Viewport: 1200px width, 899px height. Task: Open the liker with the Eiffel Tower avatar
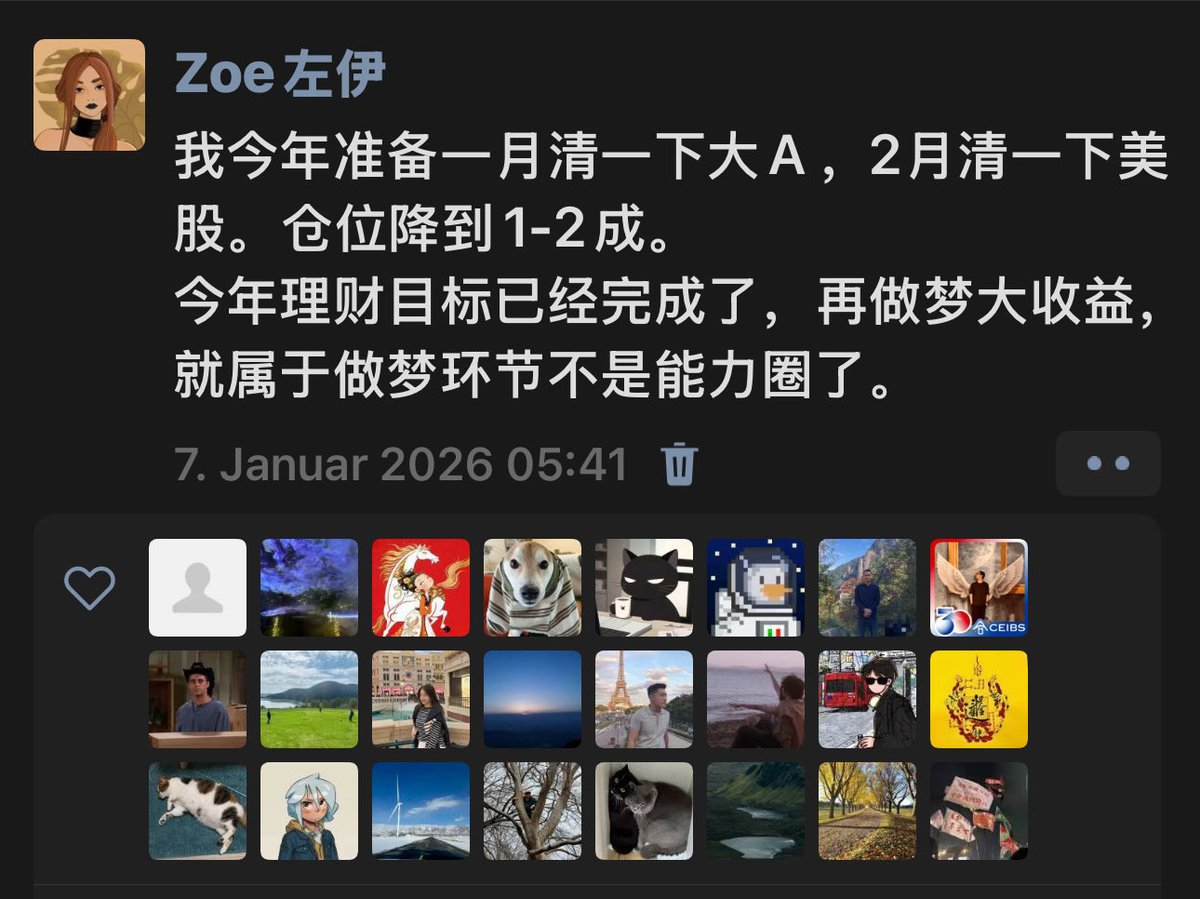click(x=644, y=699)
